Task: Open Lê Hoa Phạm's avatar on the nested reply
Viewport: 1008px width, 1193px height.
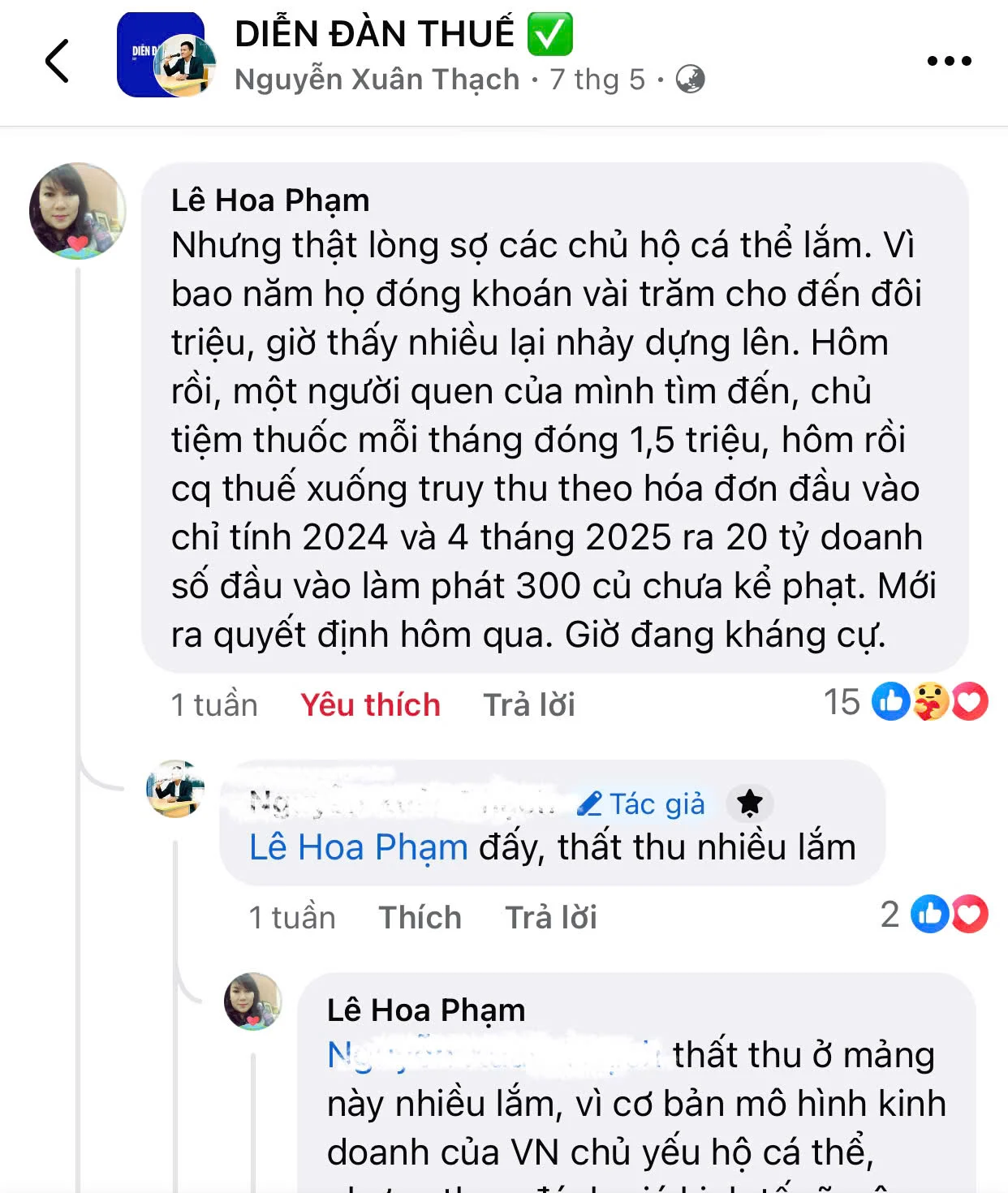Action: 252,1001
